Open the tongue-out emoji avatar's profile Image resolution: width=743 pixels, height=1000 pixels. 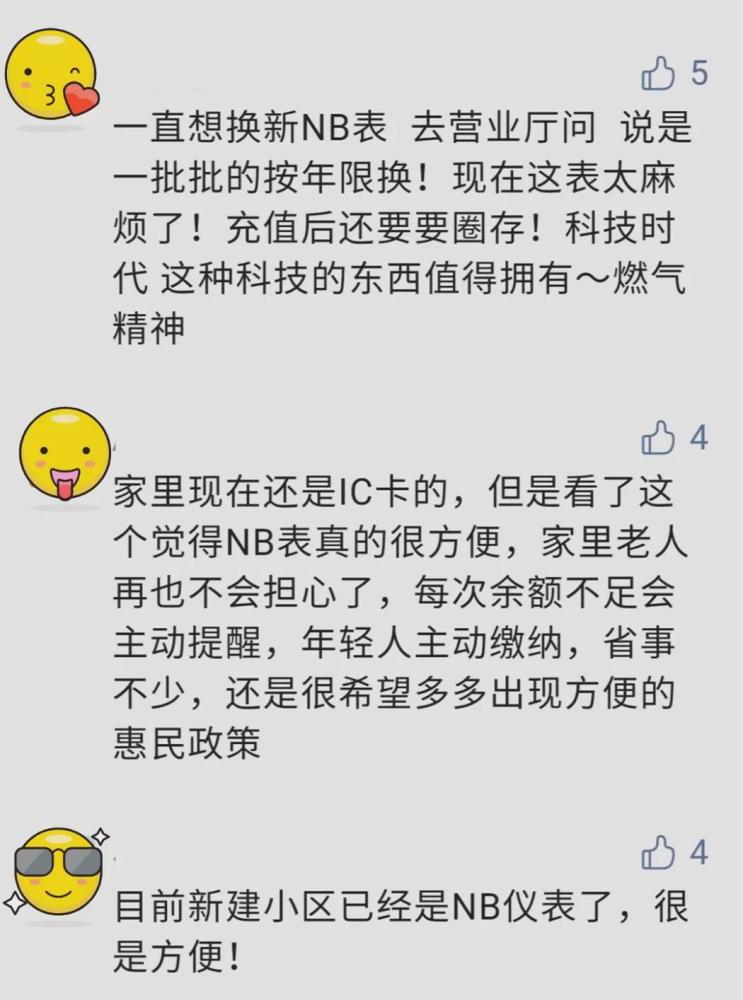64,455
